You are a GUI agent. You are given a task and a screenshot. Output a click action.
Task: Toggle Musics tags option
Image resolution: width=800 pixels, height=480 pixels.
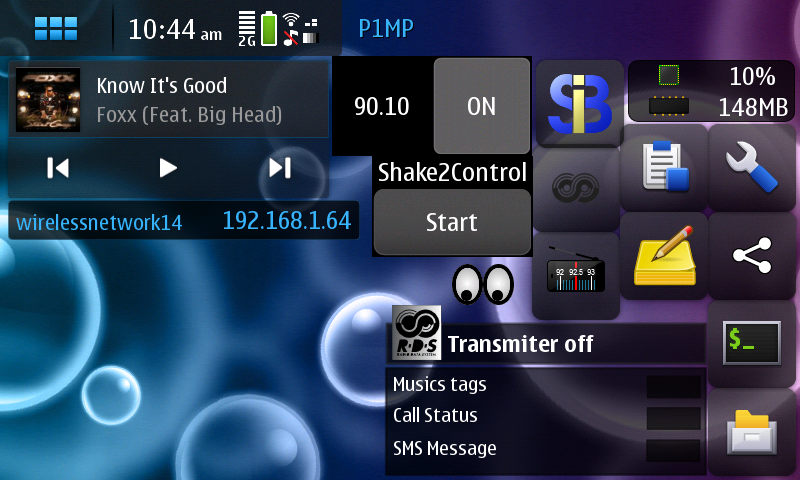point(672,386)
